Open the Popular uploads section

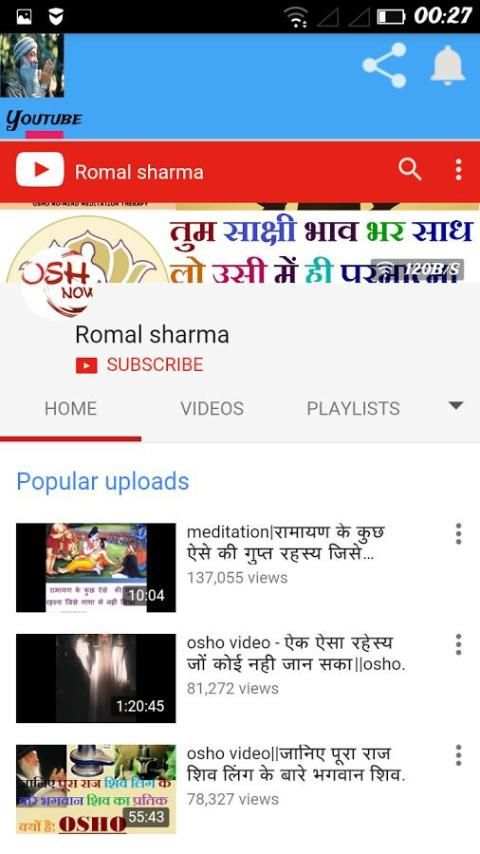click(103, 481)
